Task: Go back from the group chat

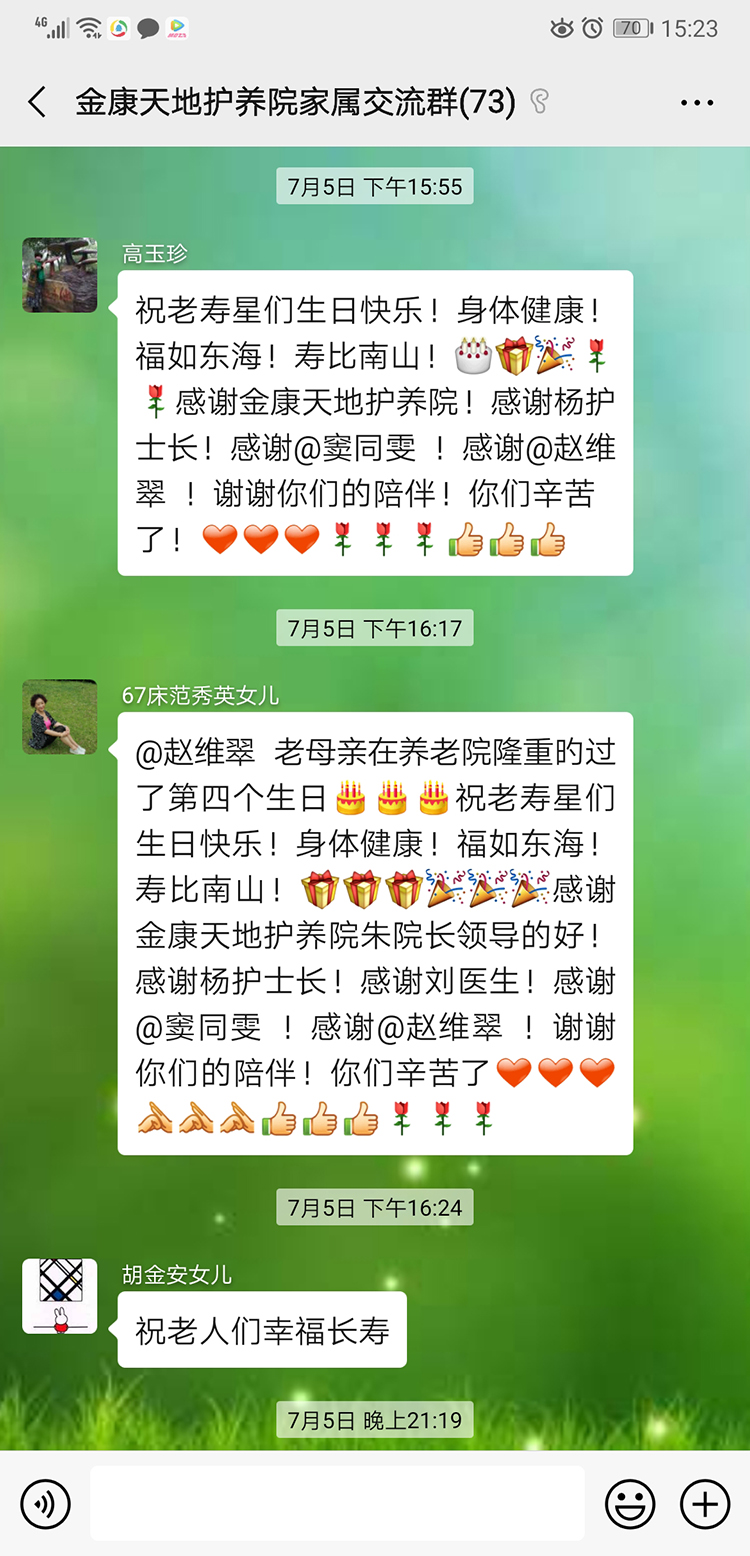Action: pyautogui.click(x=38, y=102)
